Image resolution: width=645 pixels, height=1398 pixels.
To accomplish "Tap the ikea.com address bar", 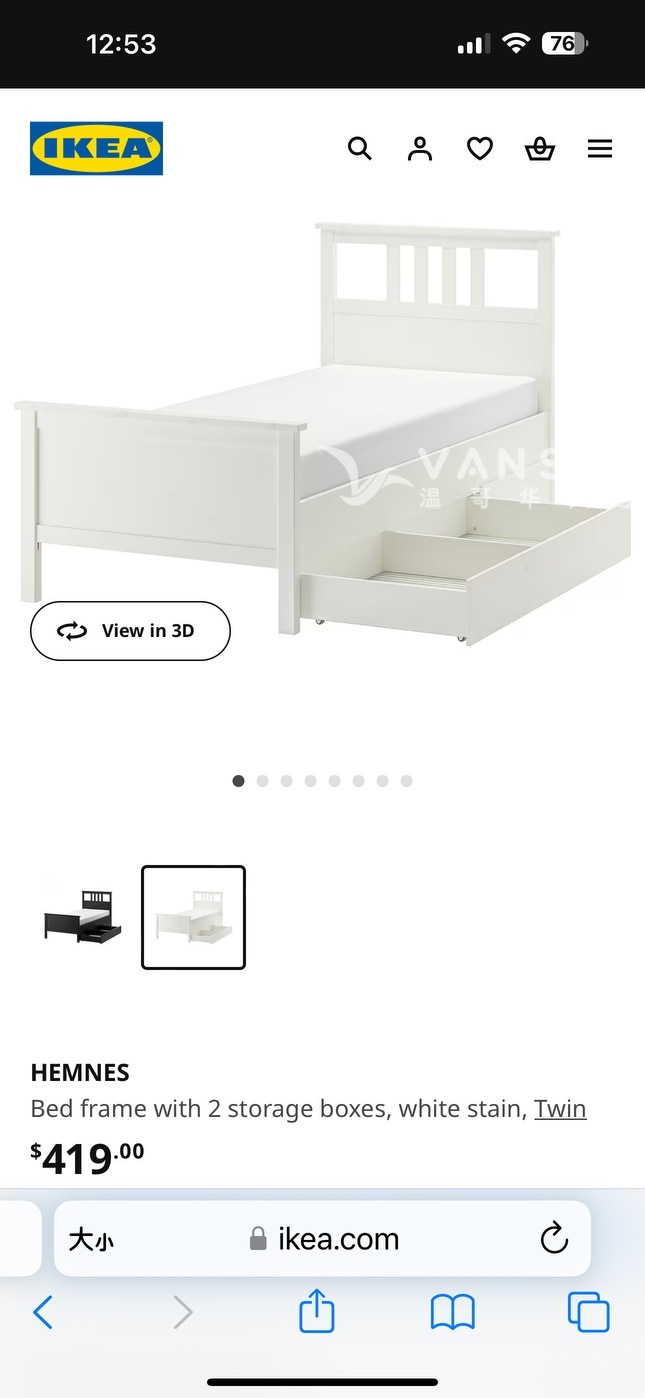I will (325, 1240).
